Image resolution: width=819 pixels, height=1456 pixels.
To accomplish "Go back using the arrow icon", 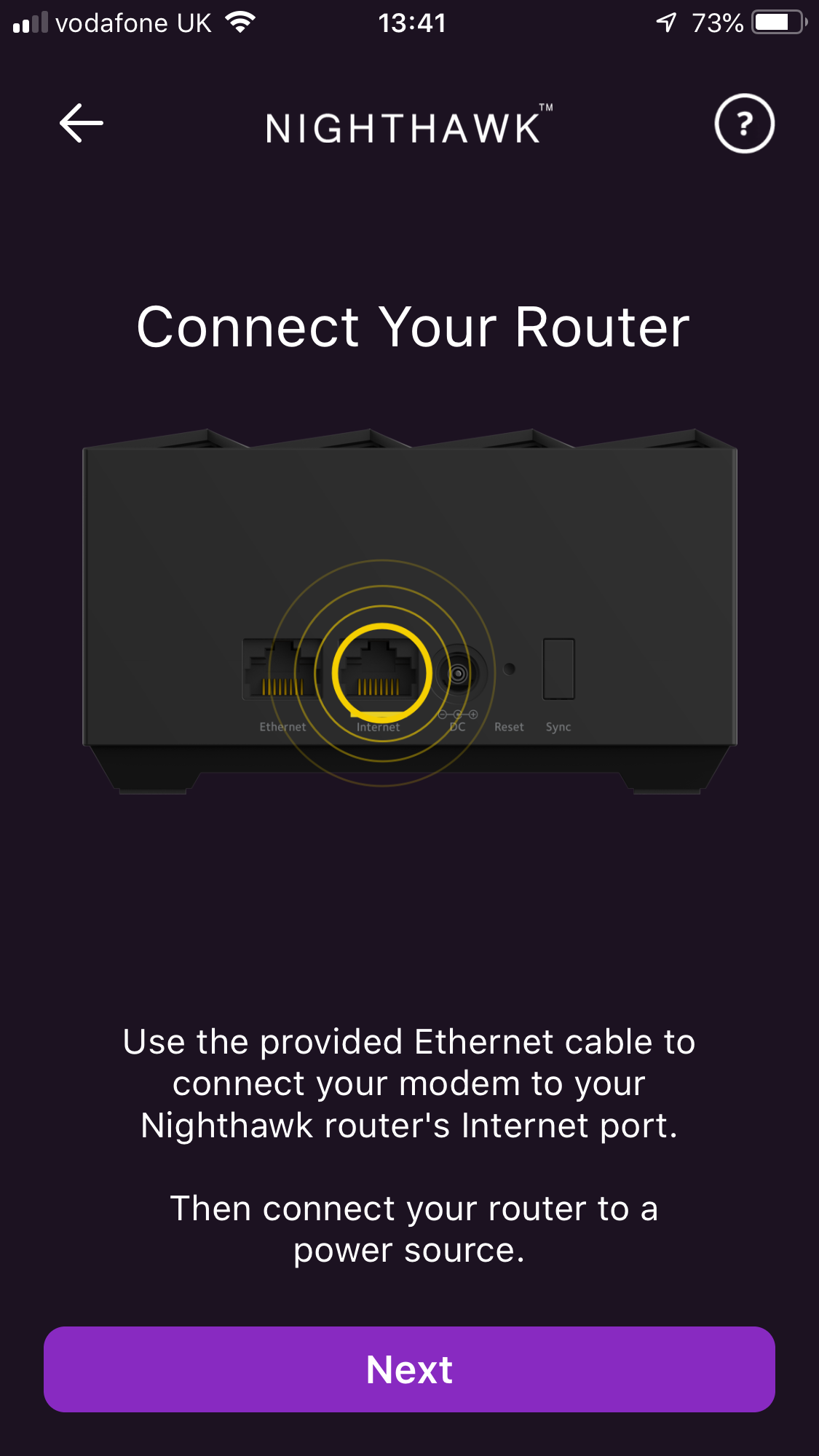I will tap(82, 123).
